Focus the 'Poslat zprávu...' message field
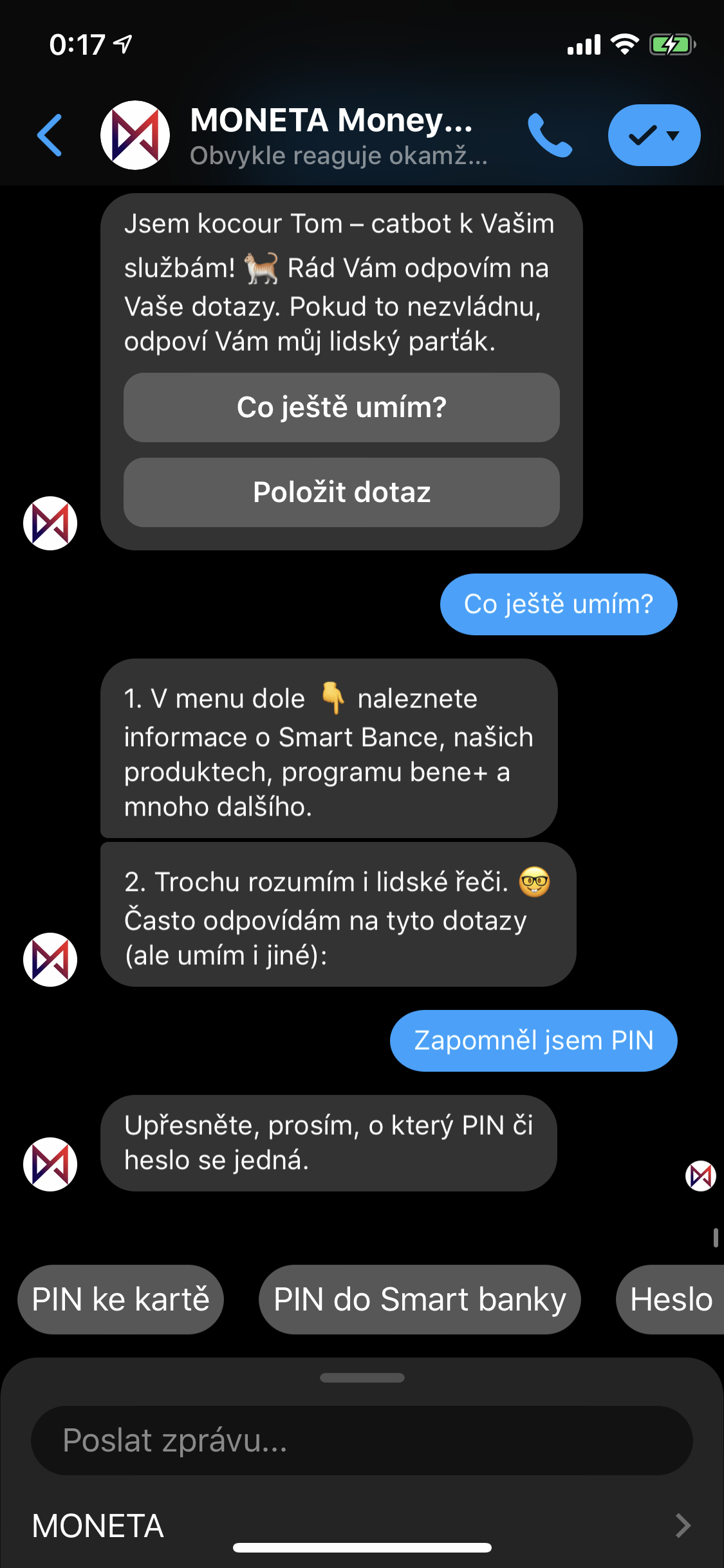Image resolution: width=724 pixels, height=1568 pixels. [362, 1441]
